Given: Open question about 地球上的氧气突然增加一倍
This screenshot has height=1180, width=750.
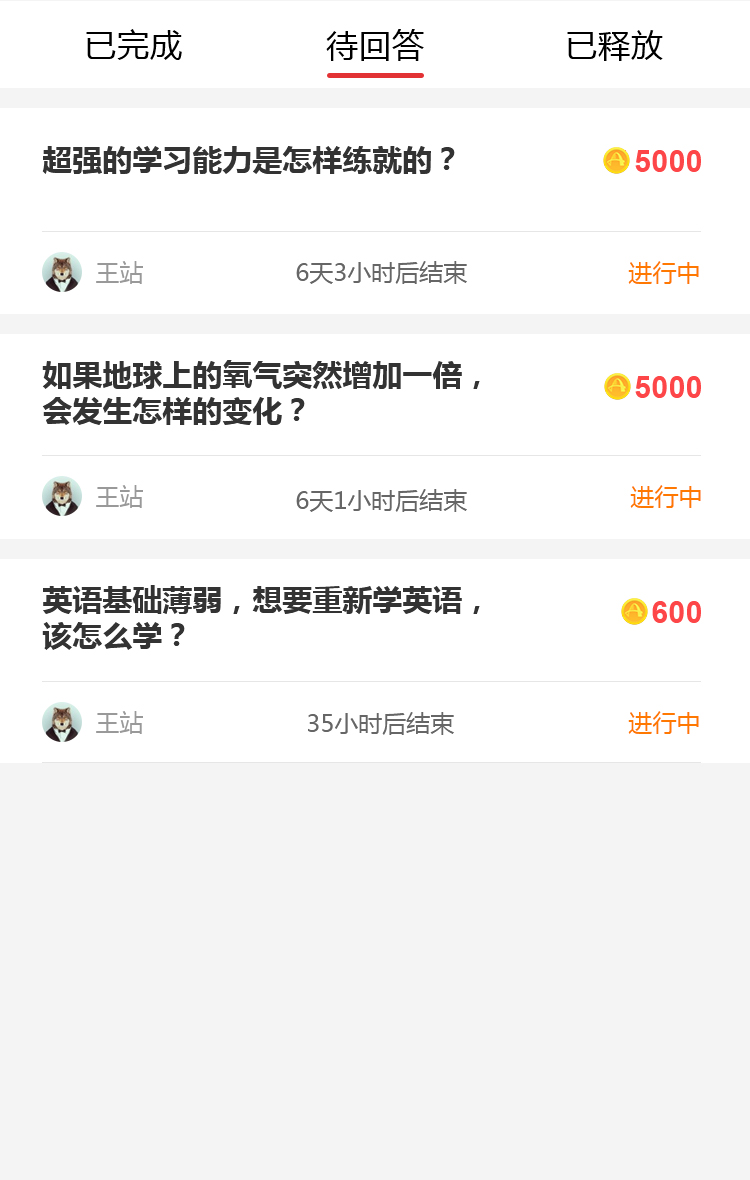Looking at the screenshot, I should pos(264,393).
